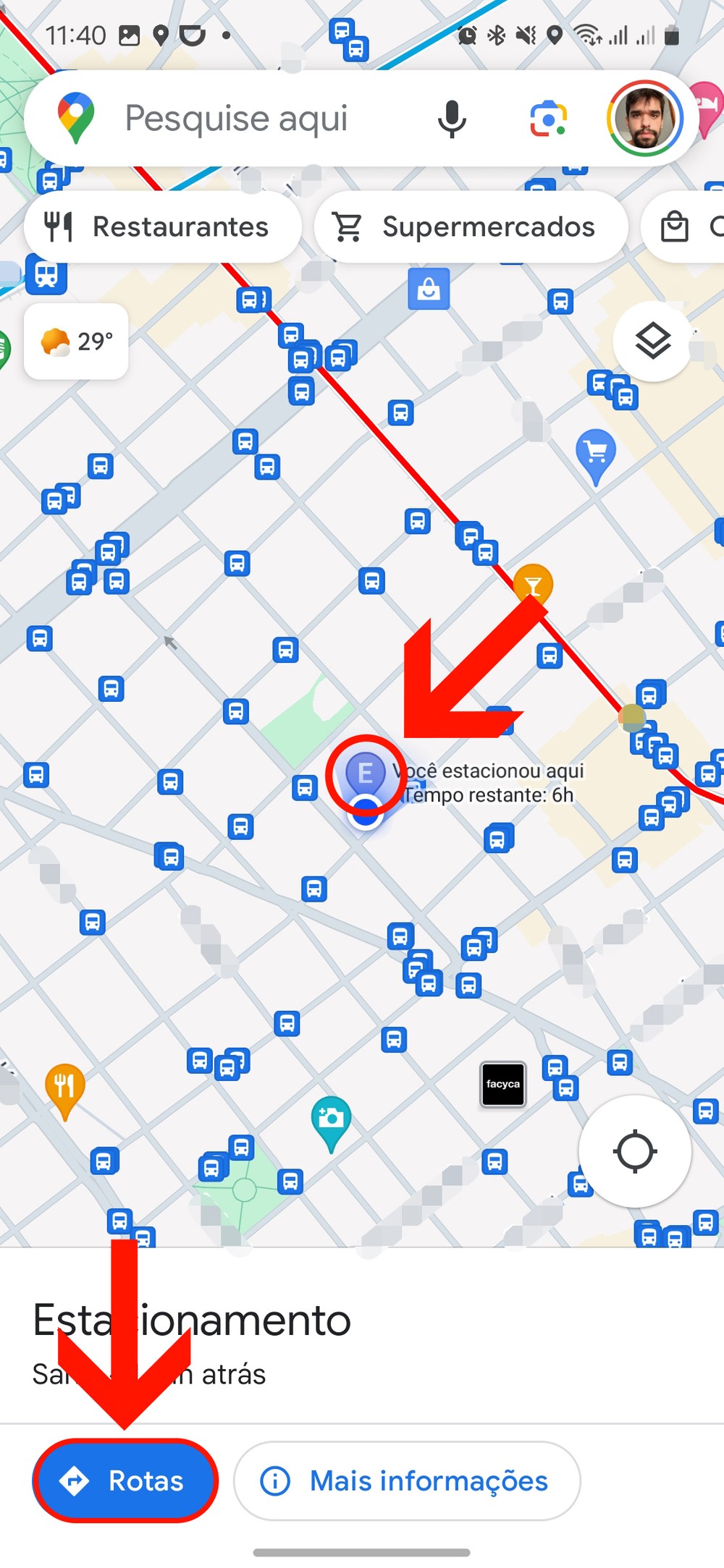Open the orange restaurant pin

click(x=65, y=1086)
